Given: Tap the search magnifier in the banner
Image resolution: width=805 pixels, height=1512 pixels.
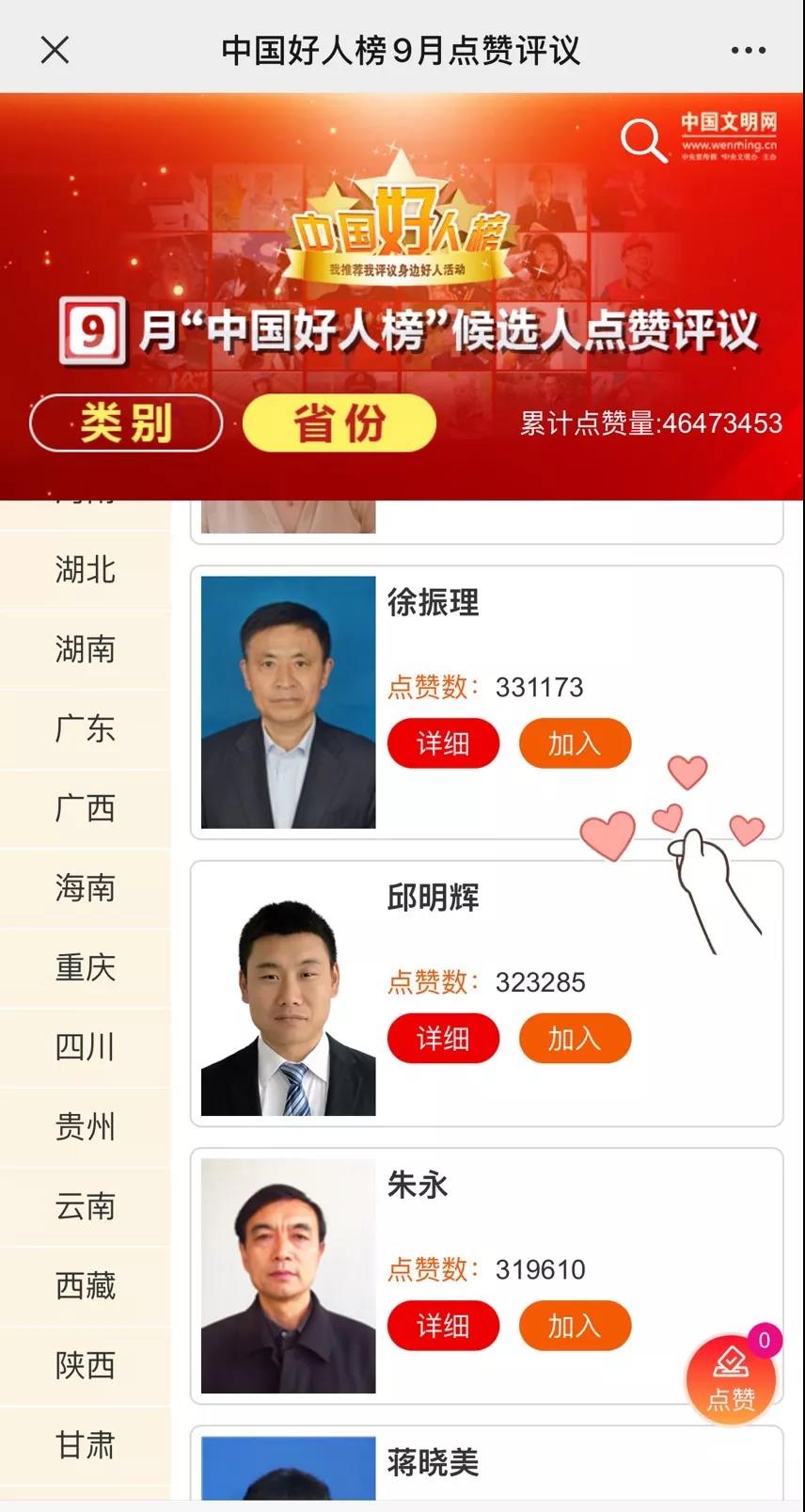Looking at the screenshot, I should pyautogui.click(x=643, y=141).
